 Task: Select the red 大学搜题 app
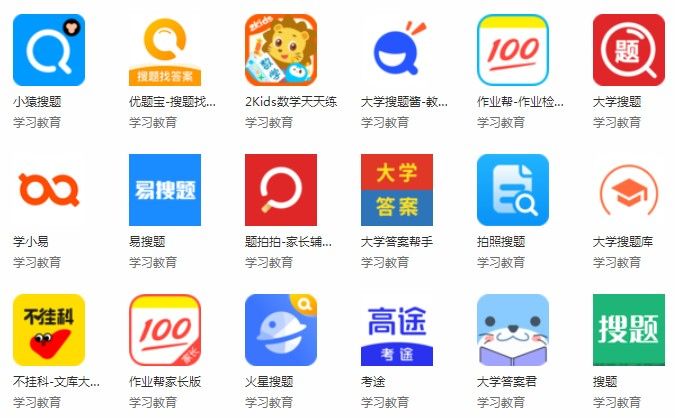(629, 50)
